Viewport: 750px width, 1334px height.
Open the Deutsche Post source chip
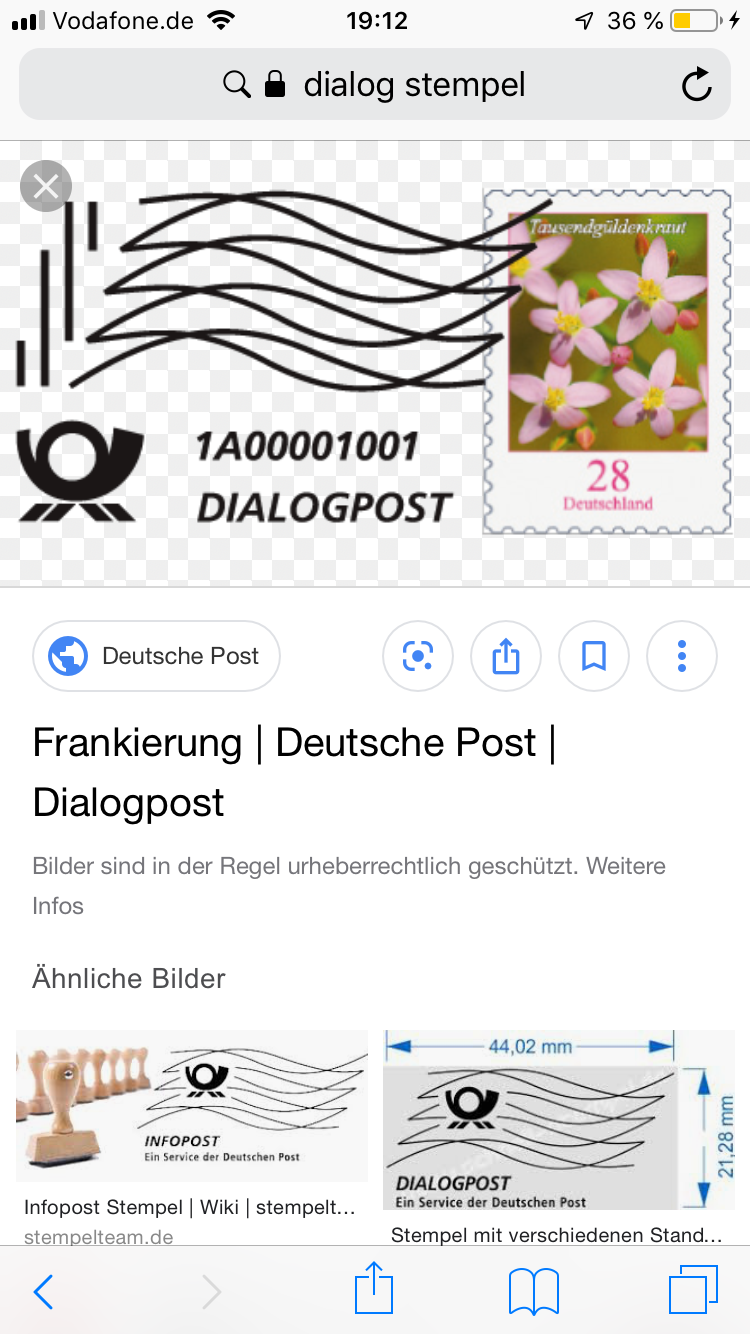point(156,656)
